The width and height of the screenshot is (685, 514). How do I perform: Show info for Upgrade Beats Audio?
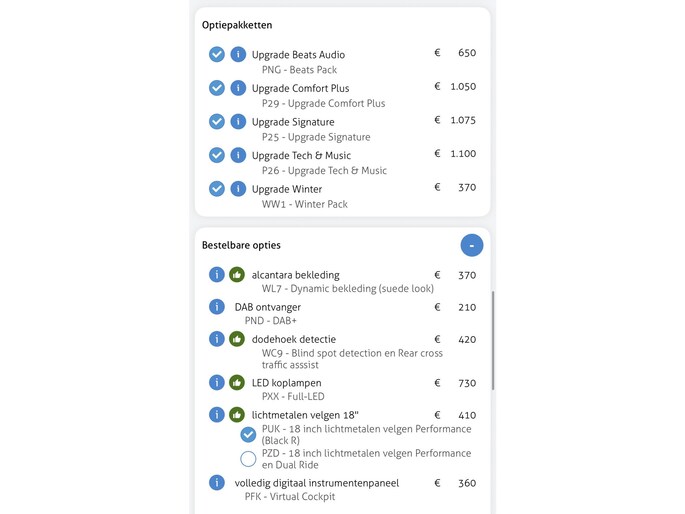[238, 54]
